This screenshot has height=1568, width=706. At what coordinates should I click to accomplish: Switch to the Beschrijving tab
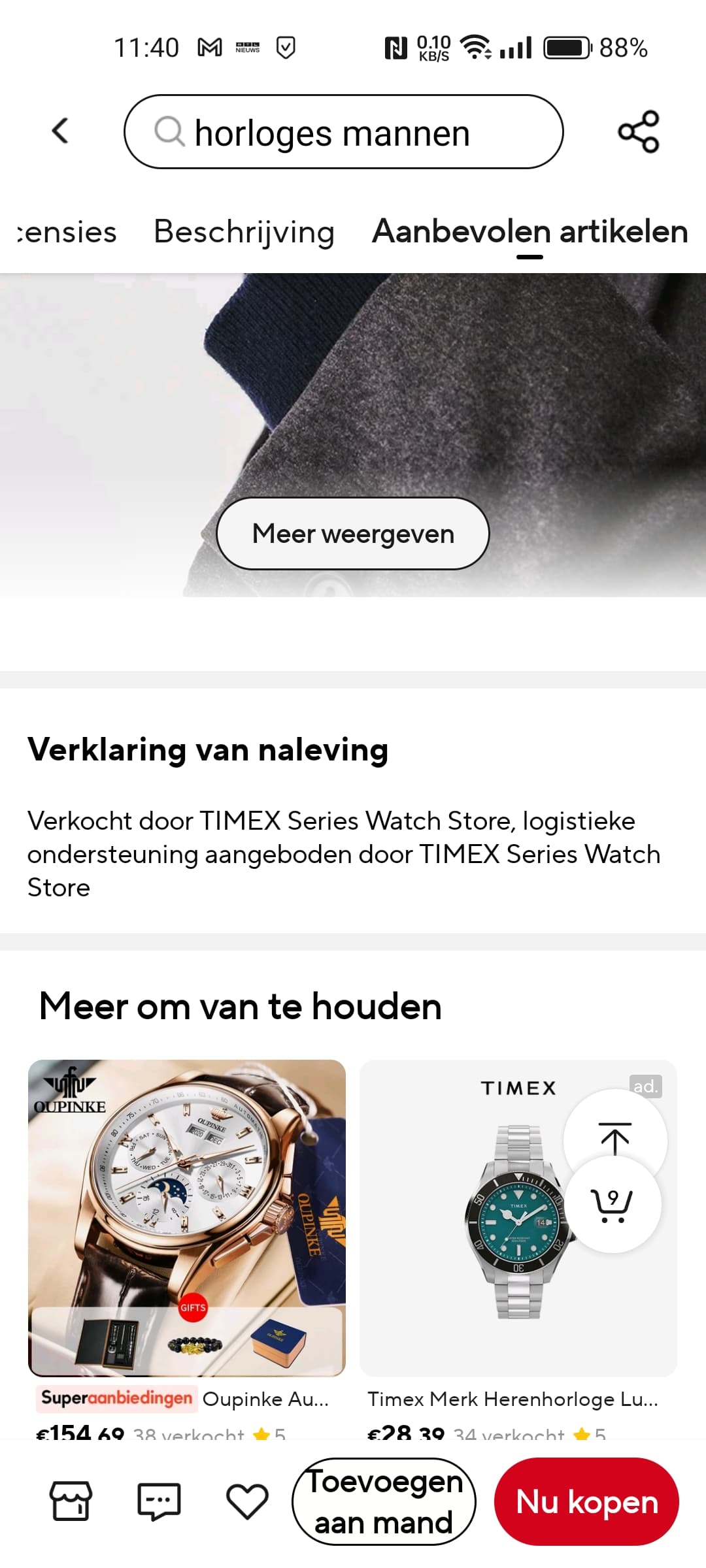(244, 232)
